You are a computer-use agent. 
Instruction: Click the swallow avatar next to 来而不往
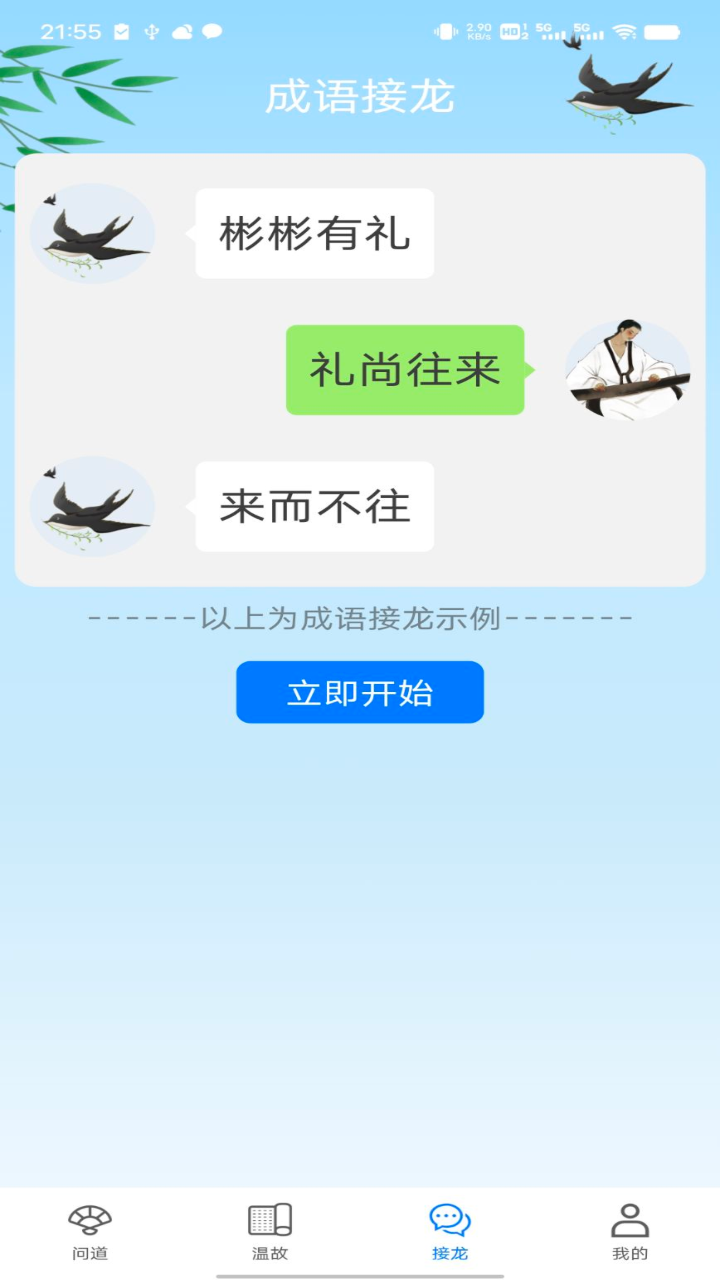[92, 506]
